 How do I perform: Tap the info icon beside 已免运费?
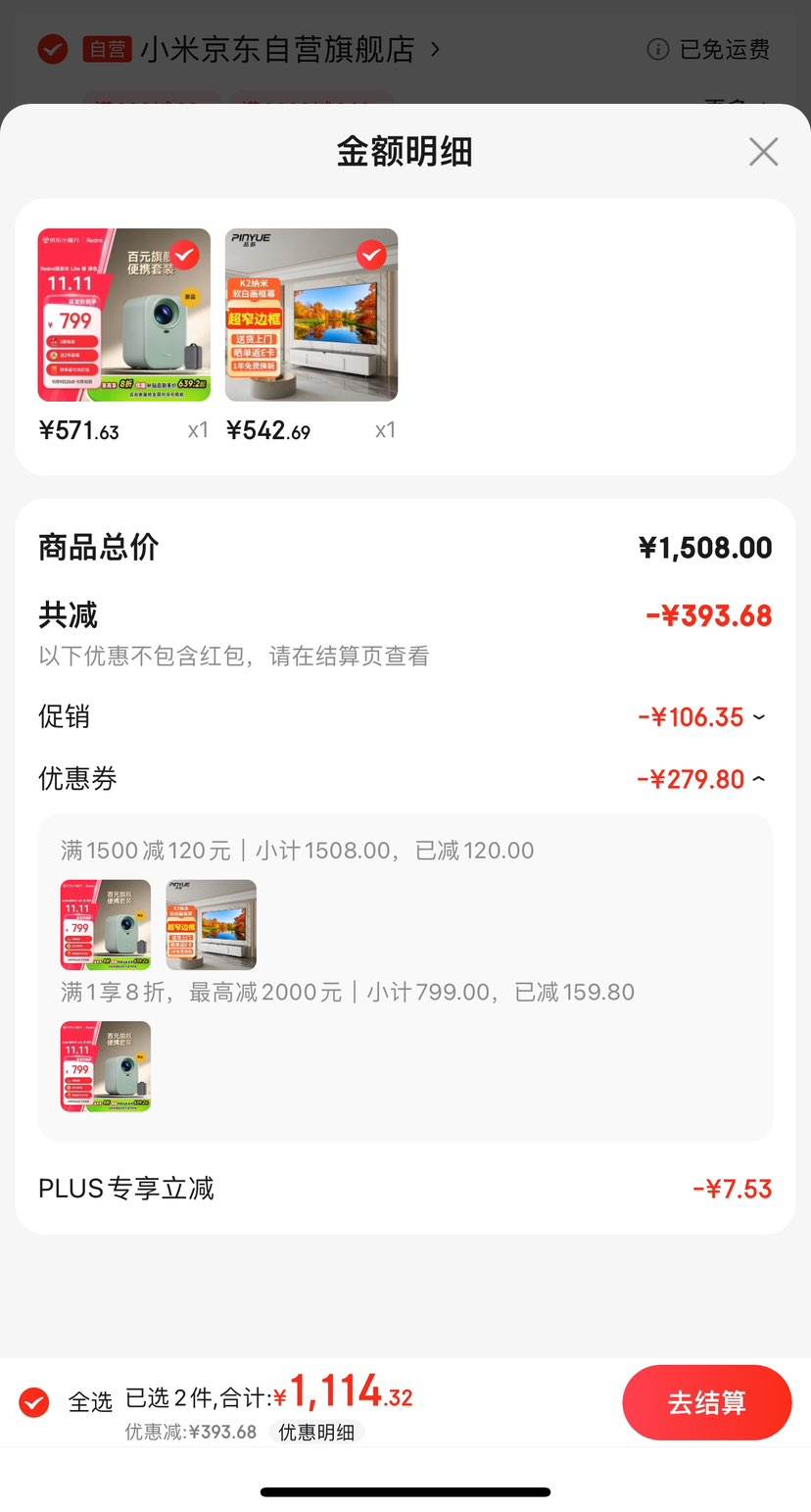point(657,49)
